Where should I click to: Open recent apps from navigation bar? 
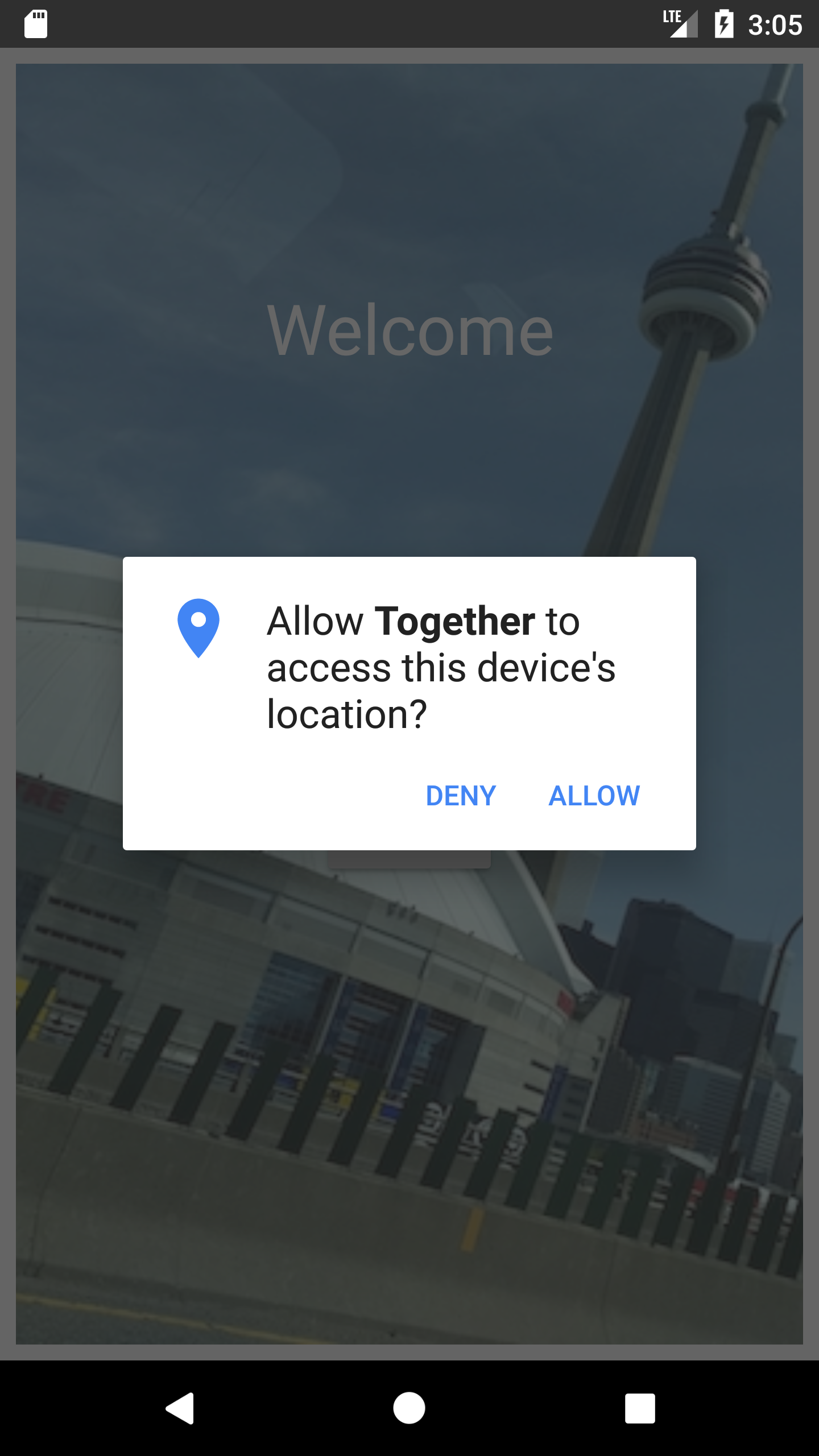point(640,1408)
